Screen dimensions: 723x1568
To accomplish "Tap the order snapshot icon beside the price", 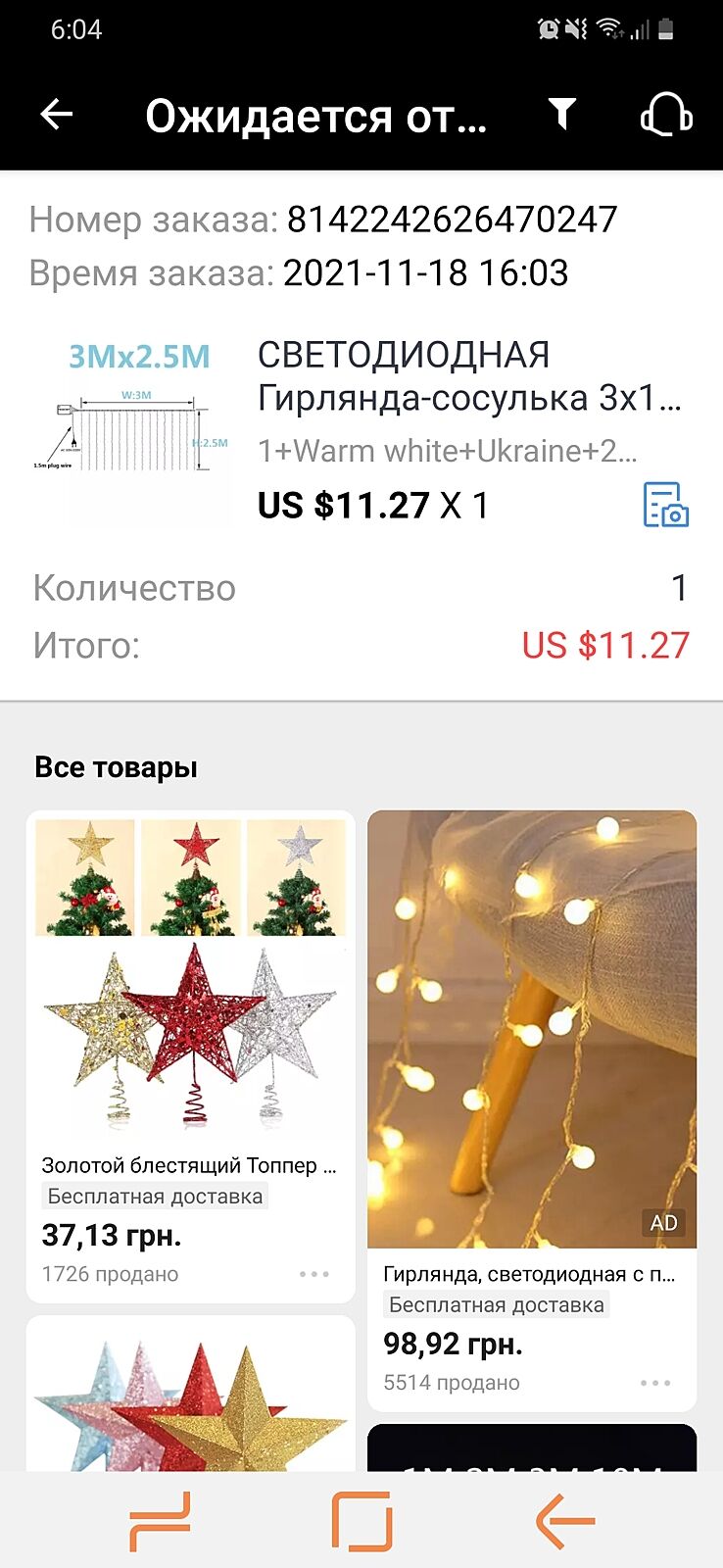I will (666, 505).
